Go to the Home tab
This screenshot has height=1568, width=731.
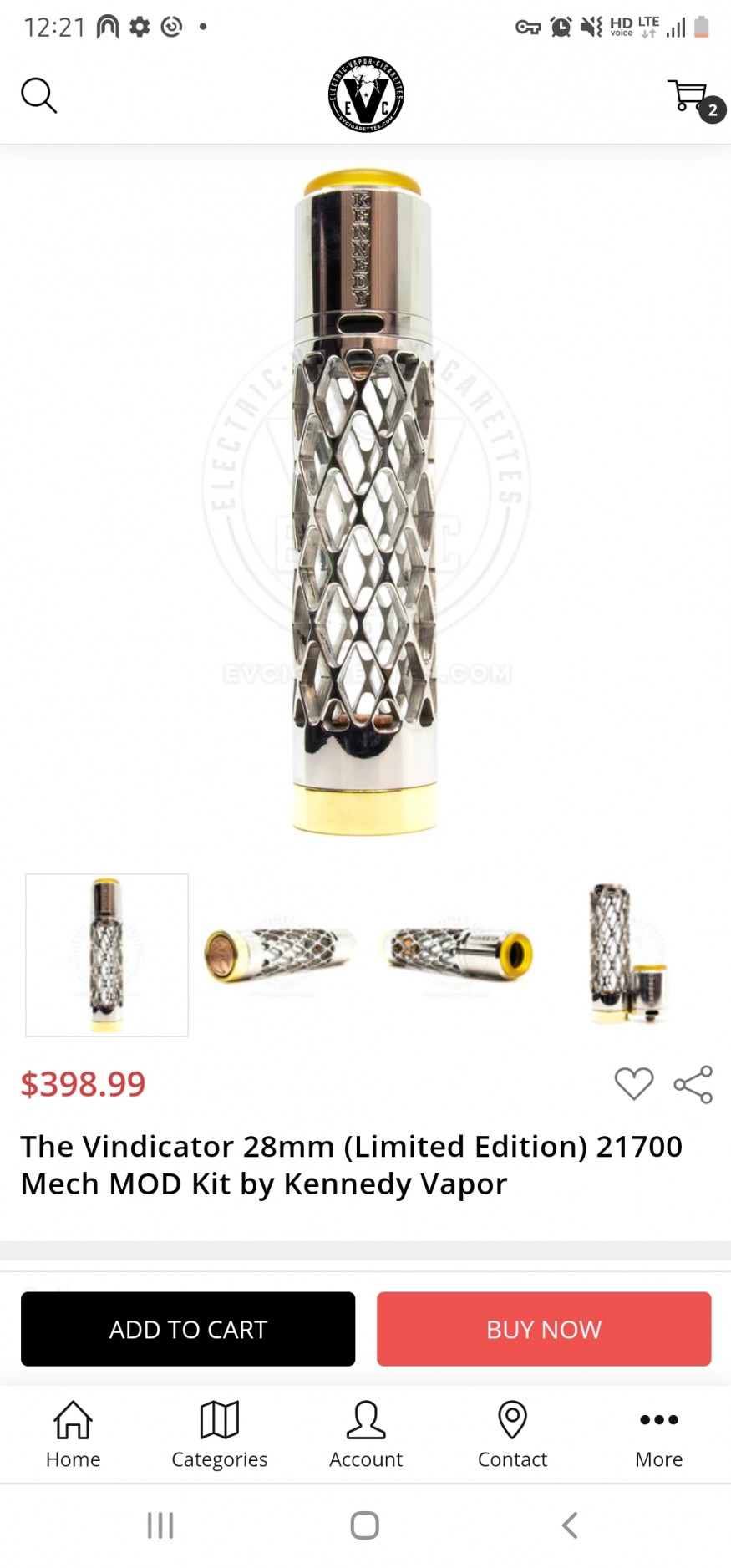click(74, 1434)
